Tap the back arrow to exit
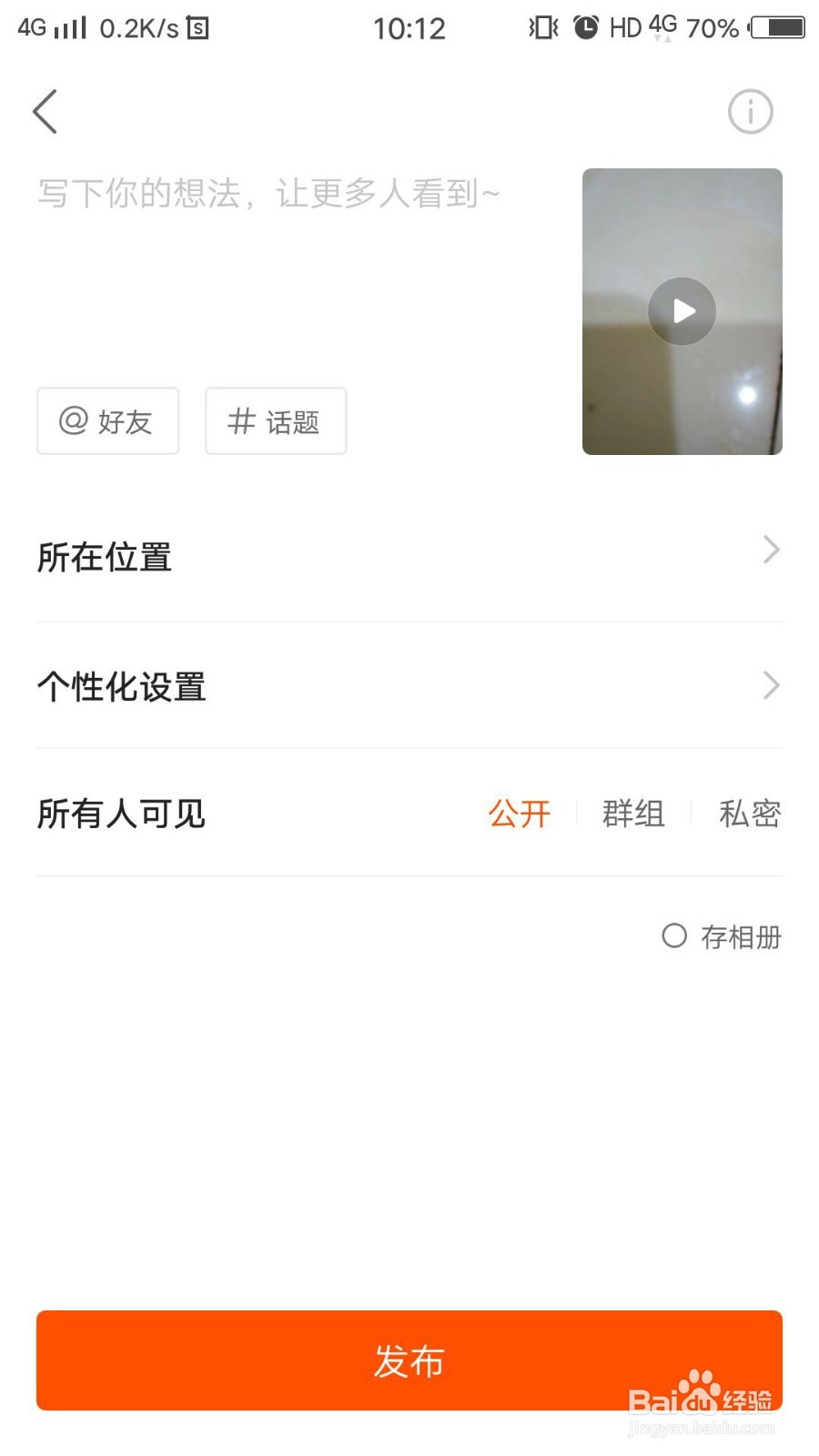819x1456 pixels. click(45, 111)
